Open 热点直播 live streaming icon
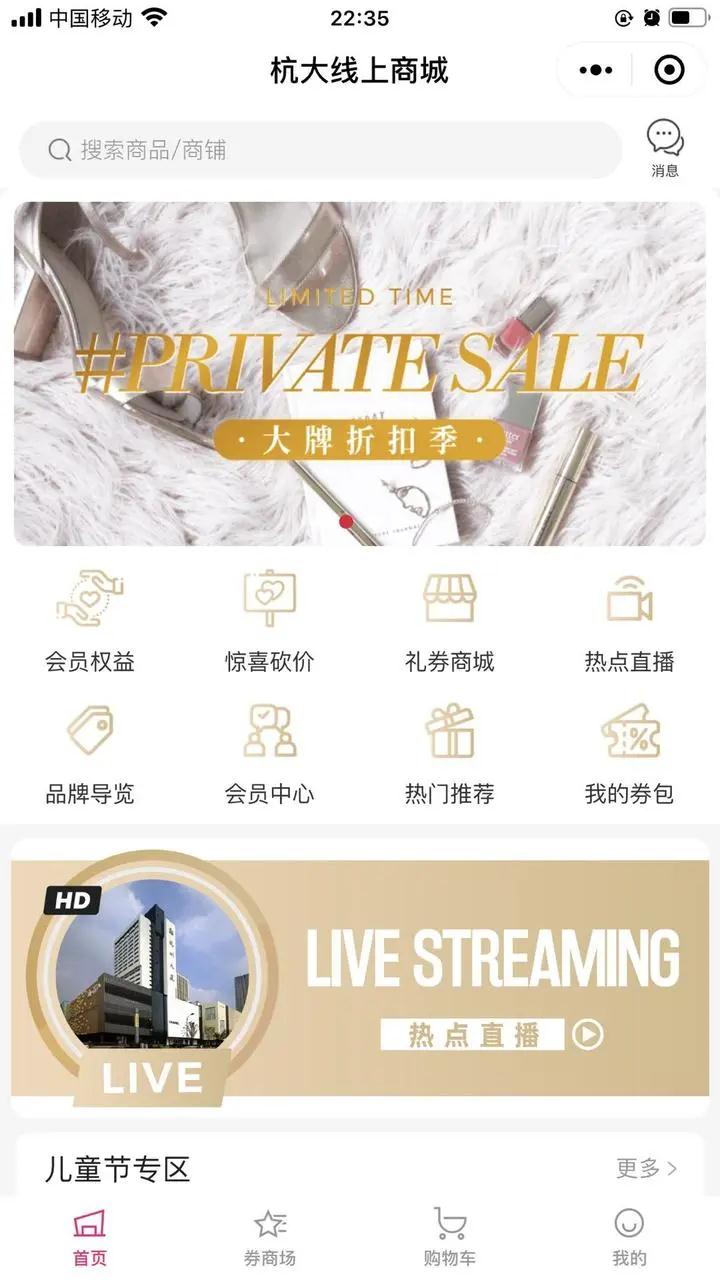This screenshot has width=720, height=1280. tap(629, 620)
